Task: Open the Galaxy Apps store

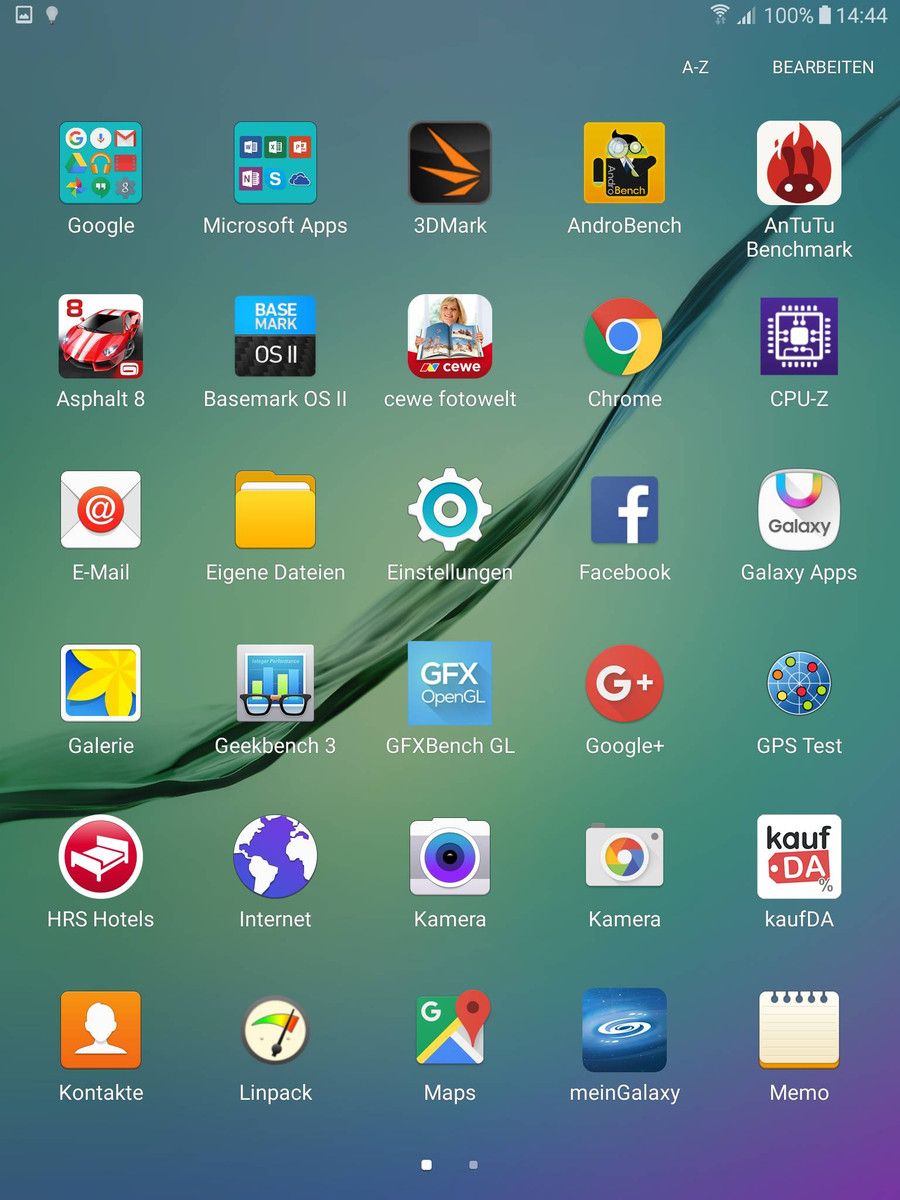Action: click(799, 510)
